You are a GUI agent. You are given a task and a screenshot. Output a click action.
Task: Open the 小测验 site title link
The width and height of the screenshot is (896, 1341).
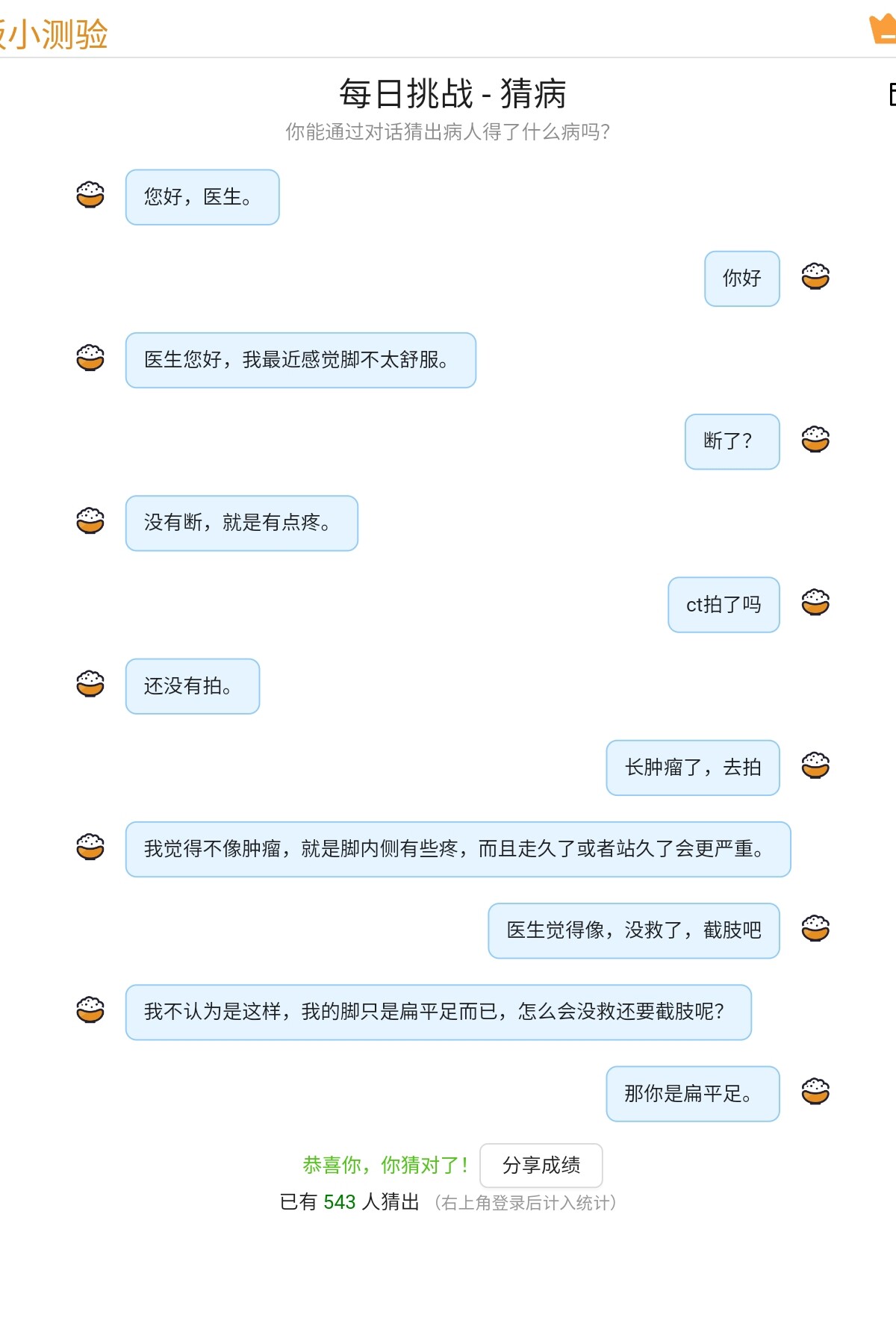coord(54,34)
